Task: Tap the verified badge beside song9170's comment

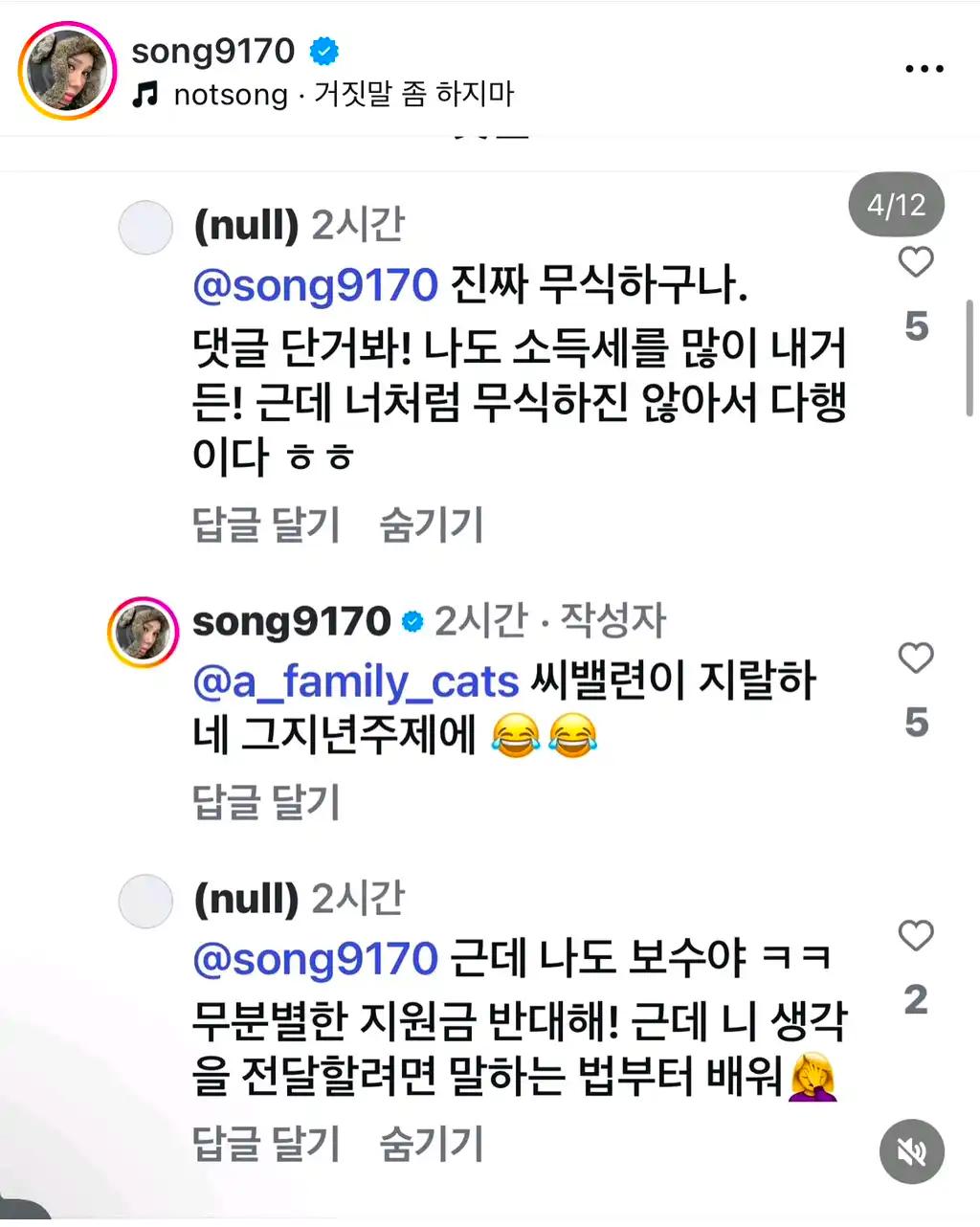Action: click(412, 620)
